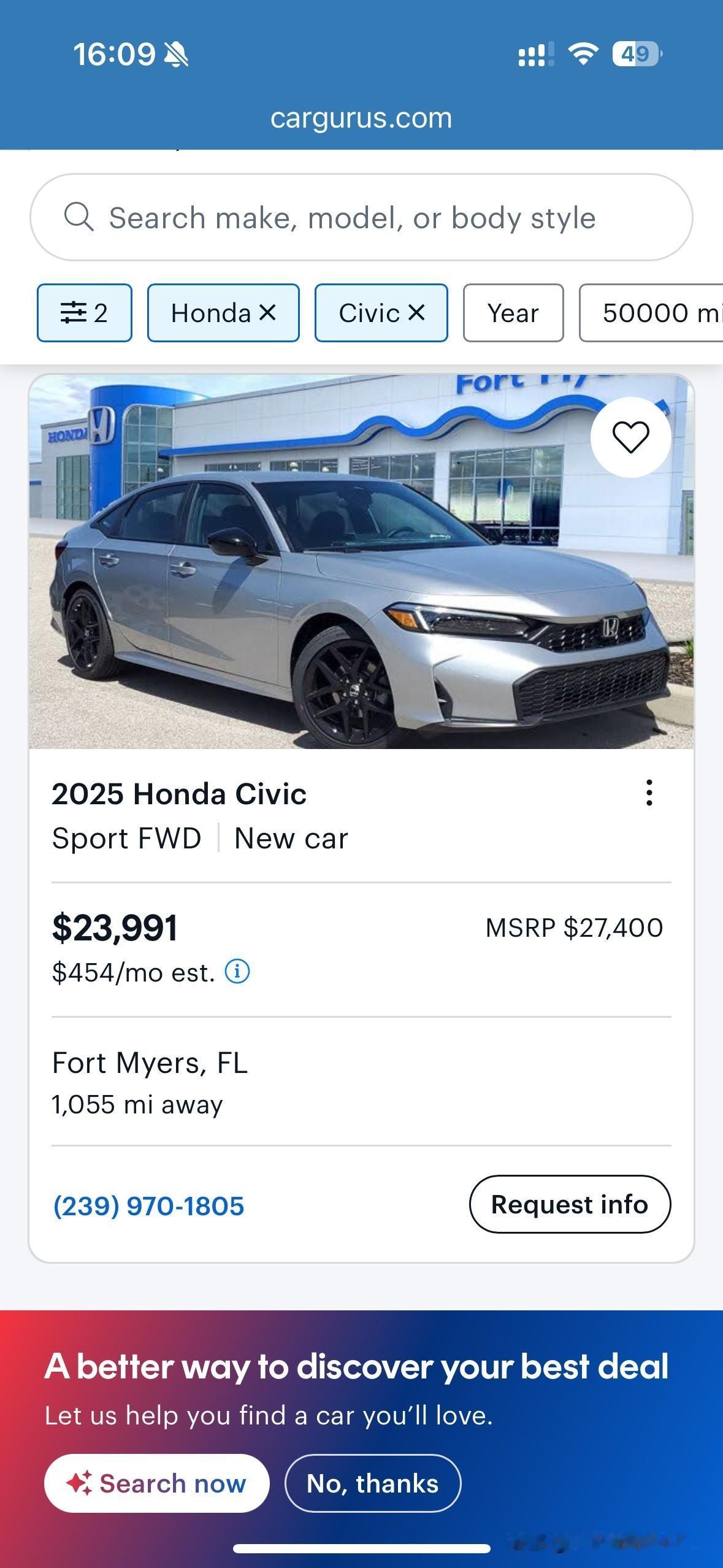The height and width of the screenshot is (1568, 723).
Task: Start the Search now best deal finder
Action: [156, 1483]
